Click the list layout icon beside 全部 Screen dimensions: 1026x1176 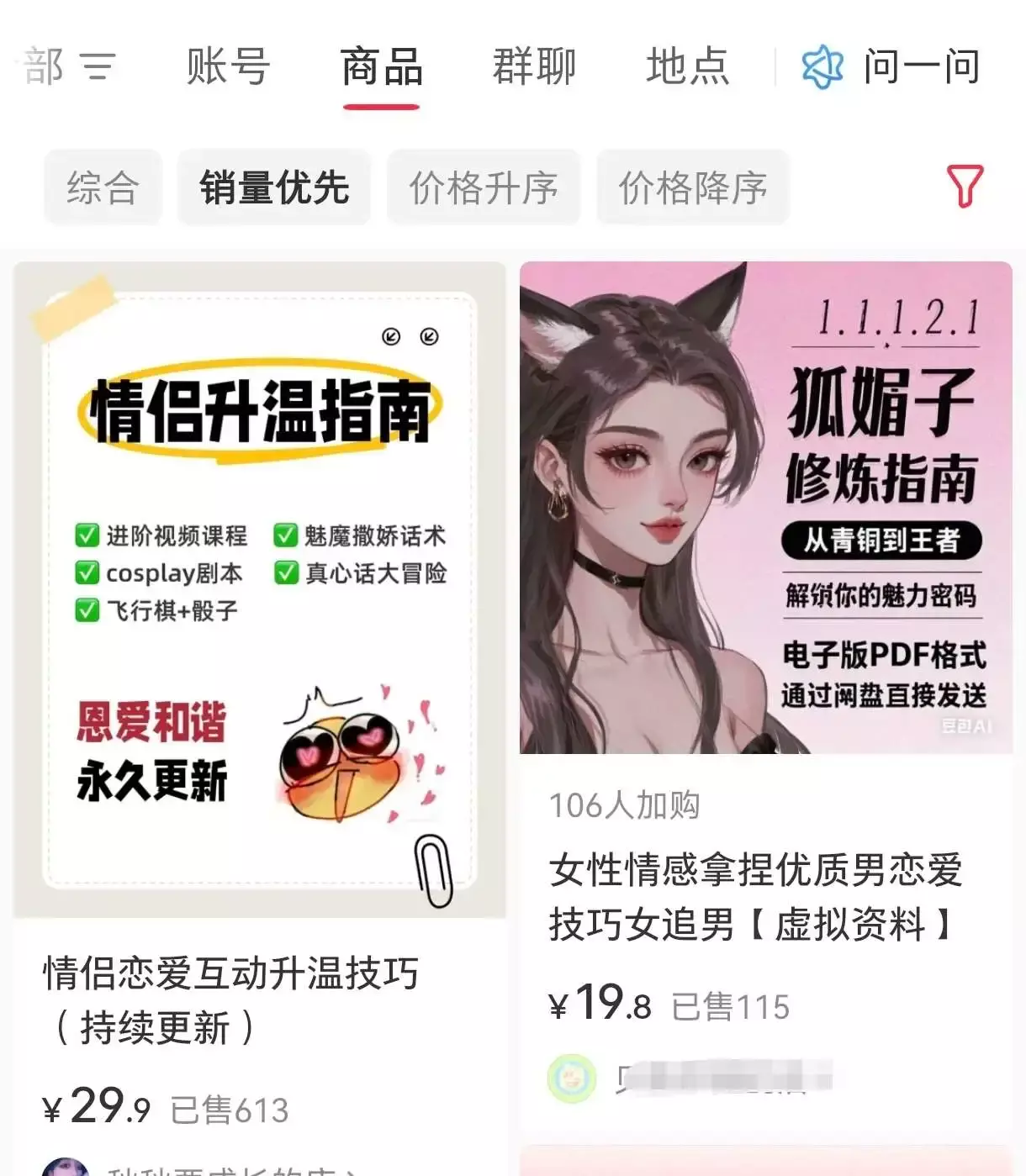(x=95, y=67)
